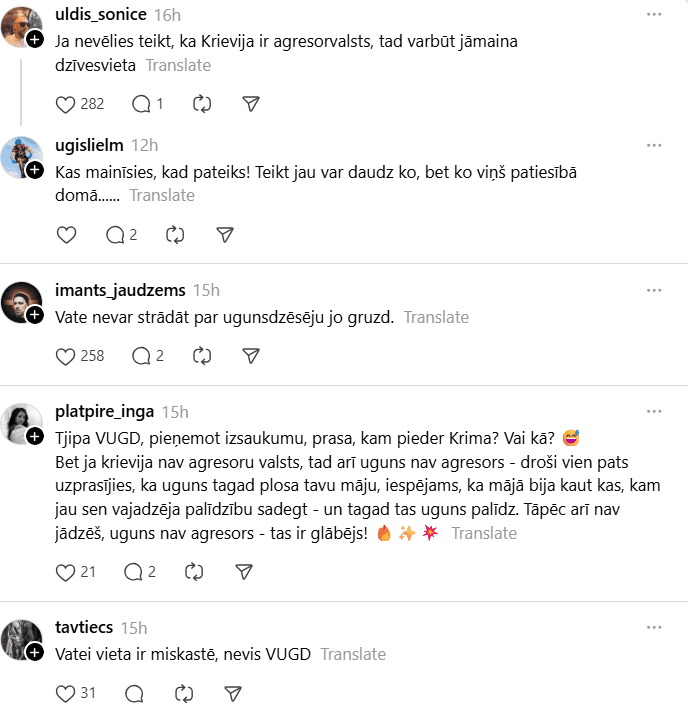Reply to uldis_sonice's comment
Image resolution: width=688 pixels, height=717 pixels.
tap(141, 104)
